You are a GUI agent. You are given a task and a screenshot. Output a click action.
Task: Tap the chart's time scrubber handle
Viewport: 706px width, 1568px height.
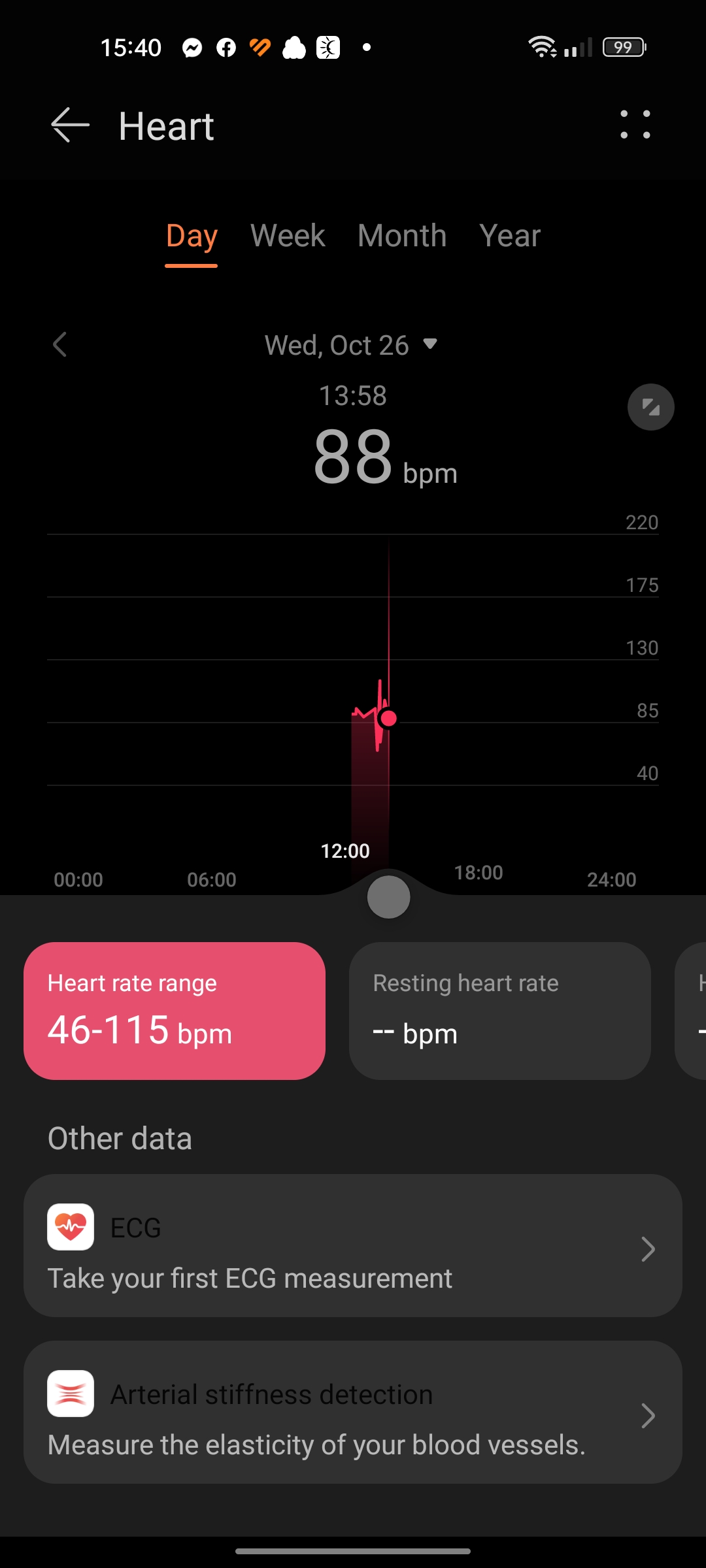[388, 897]
